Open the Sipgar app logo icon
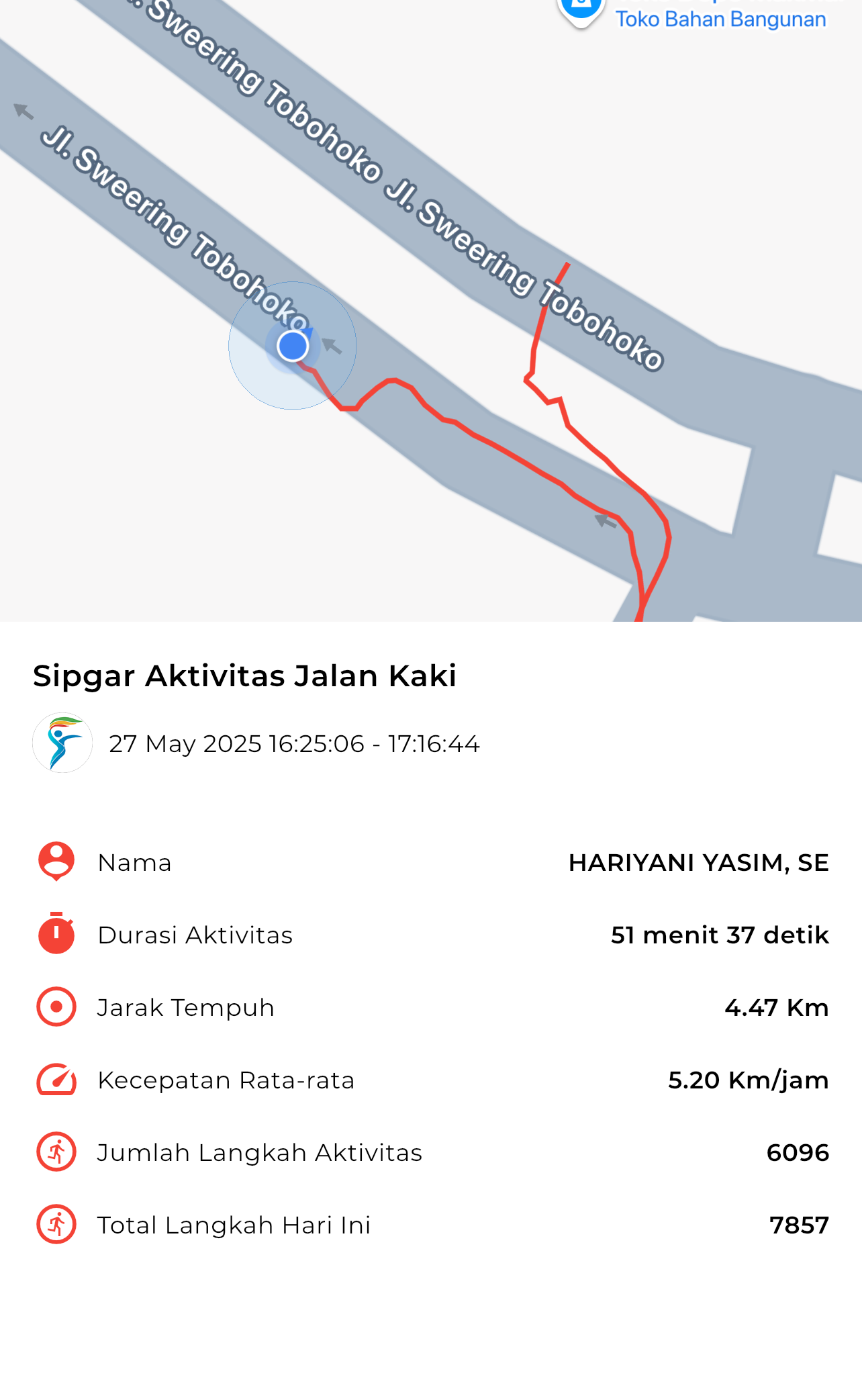The image size is (862, 1400). [61, 743]
